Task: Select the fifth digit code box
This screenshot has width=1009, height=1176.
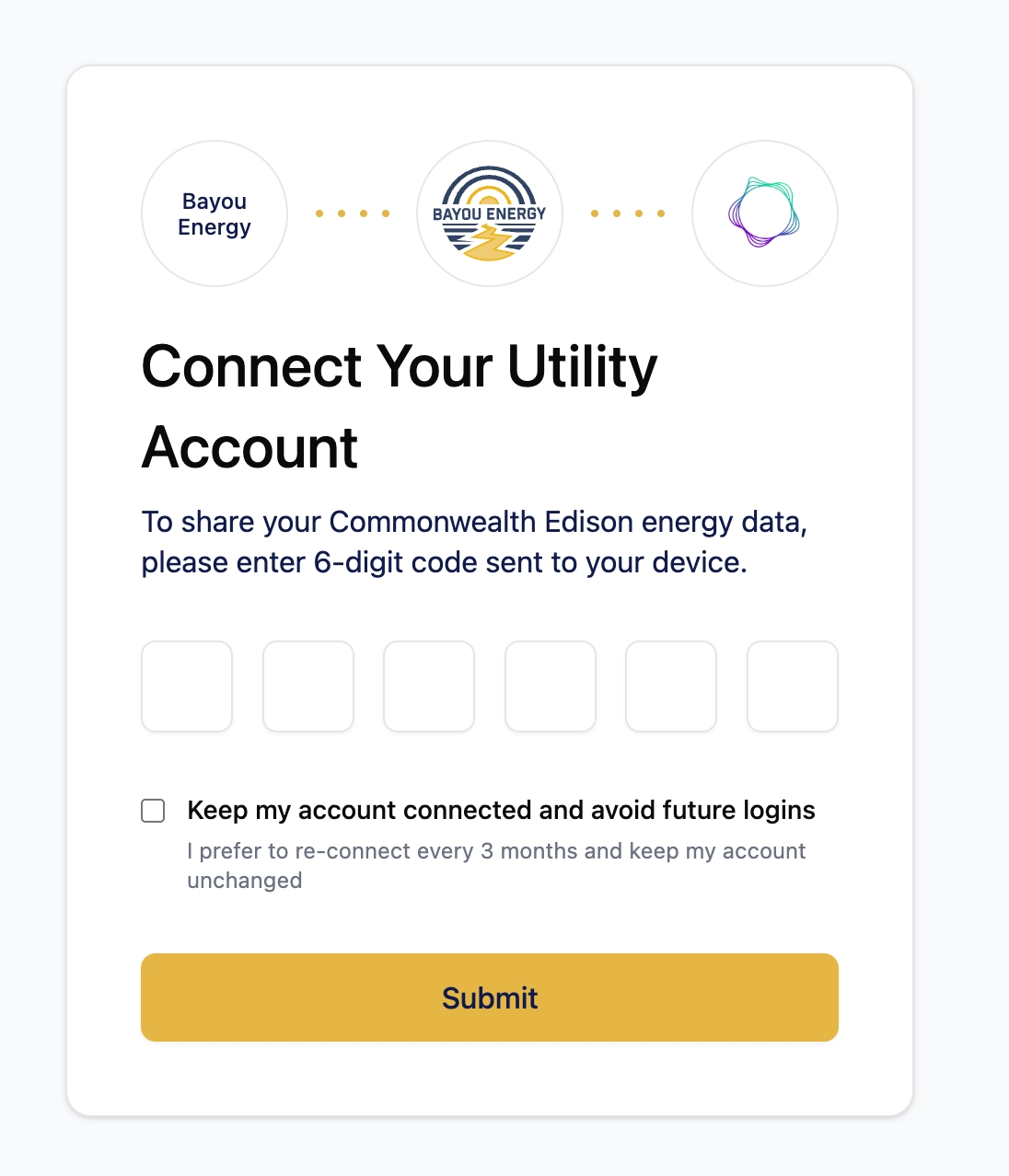Action: coord(671,686)
